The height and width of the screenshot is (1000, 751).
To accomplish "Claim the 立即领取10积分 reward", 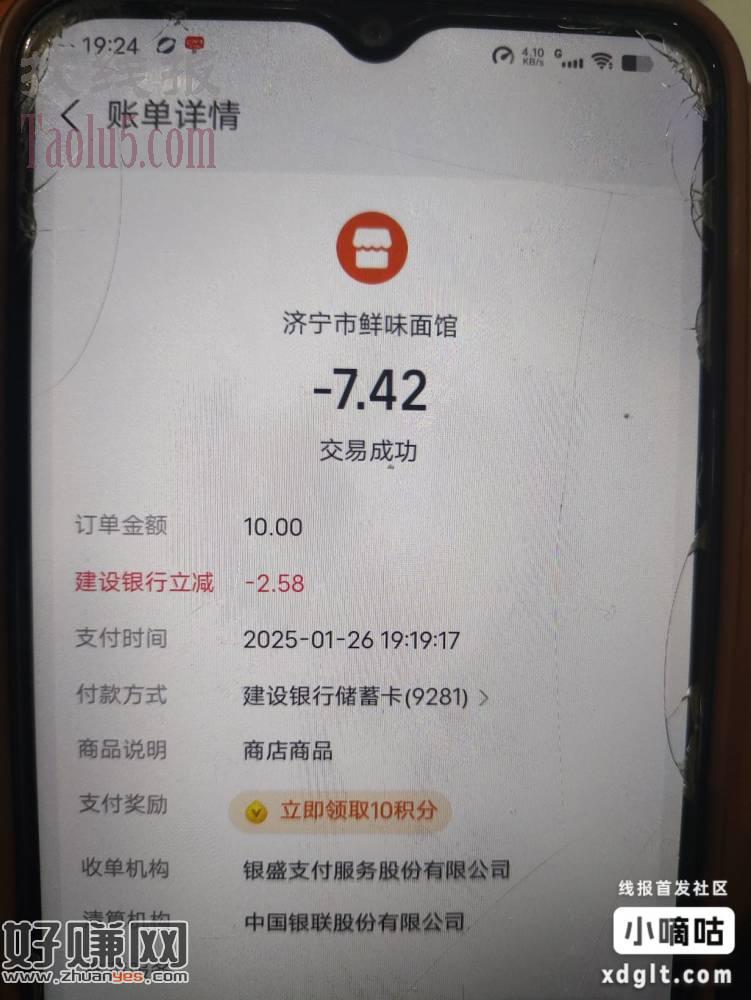I will [340, 810].
